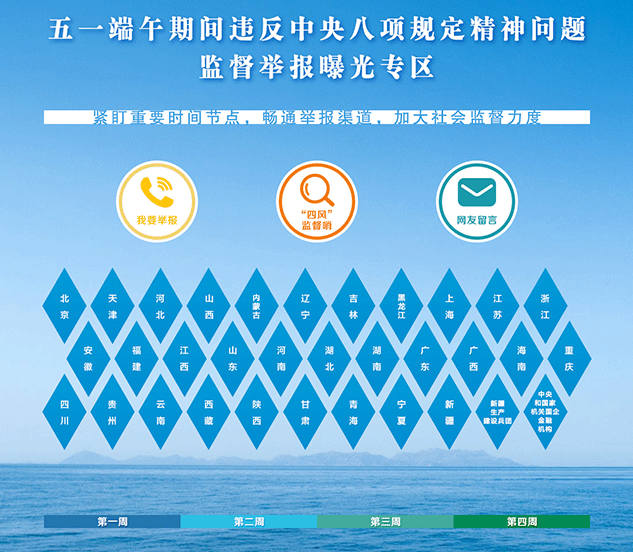Switch to the 第三周 tab
Viewport: 633px width, 552px height.
click(385, 522)
